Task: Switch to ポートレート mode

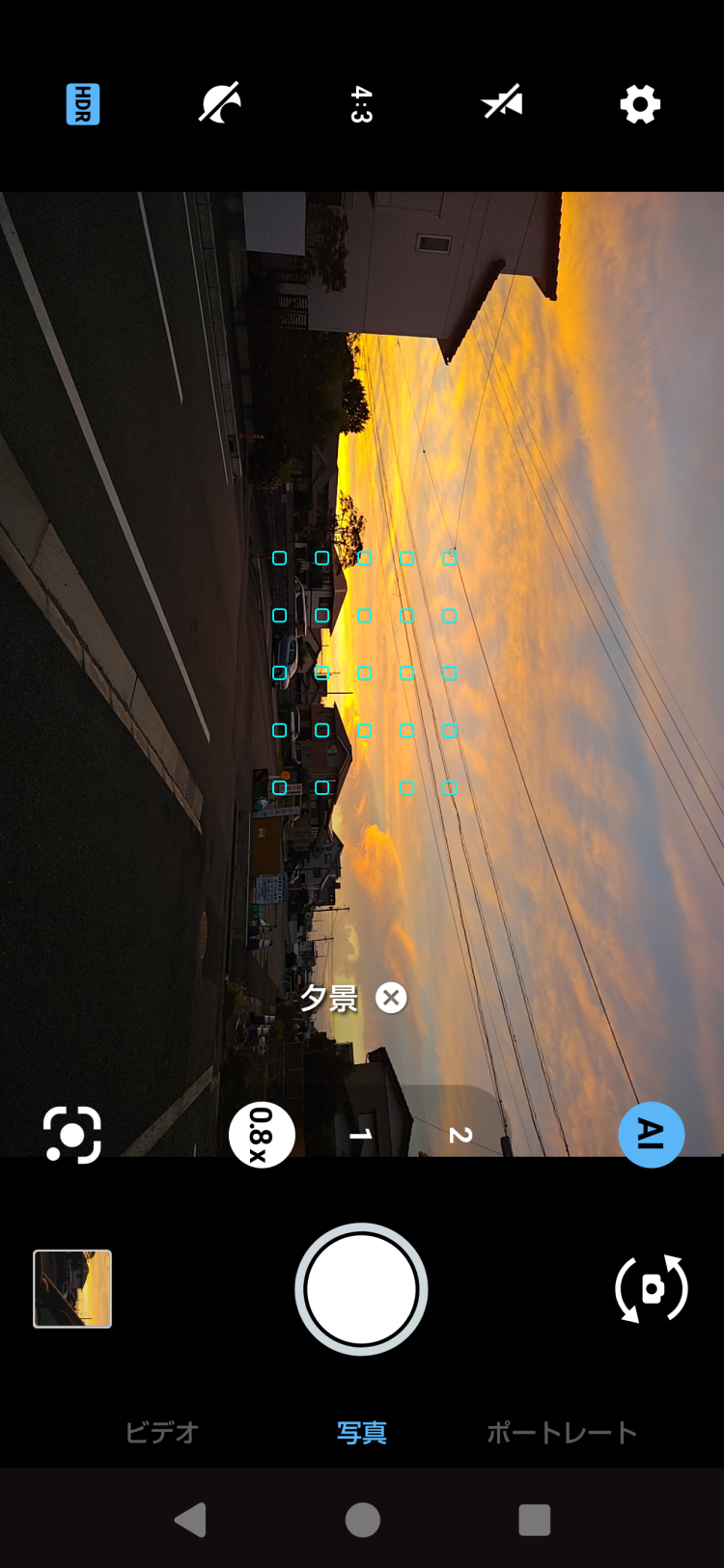Action: [x=561, y=1433]
